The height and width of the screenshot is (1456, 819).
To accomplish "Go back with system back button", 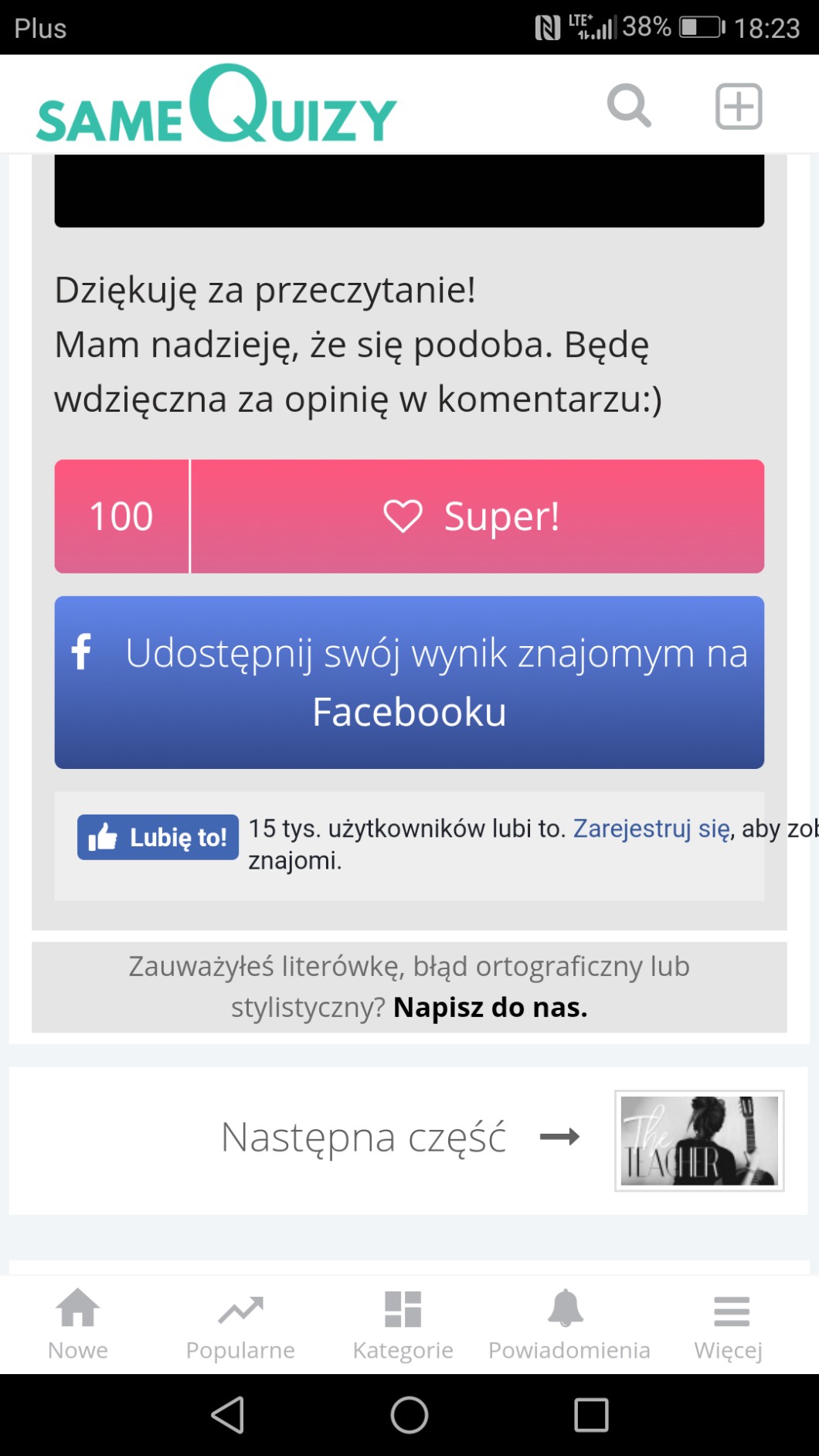I will coord(228,1415).
